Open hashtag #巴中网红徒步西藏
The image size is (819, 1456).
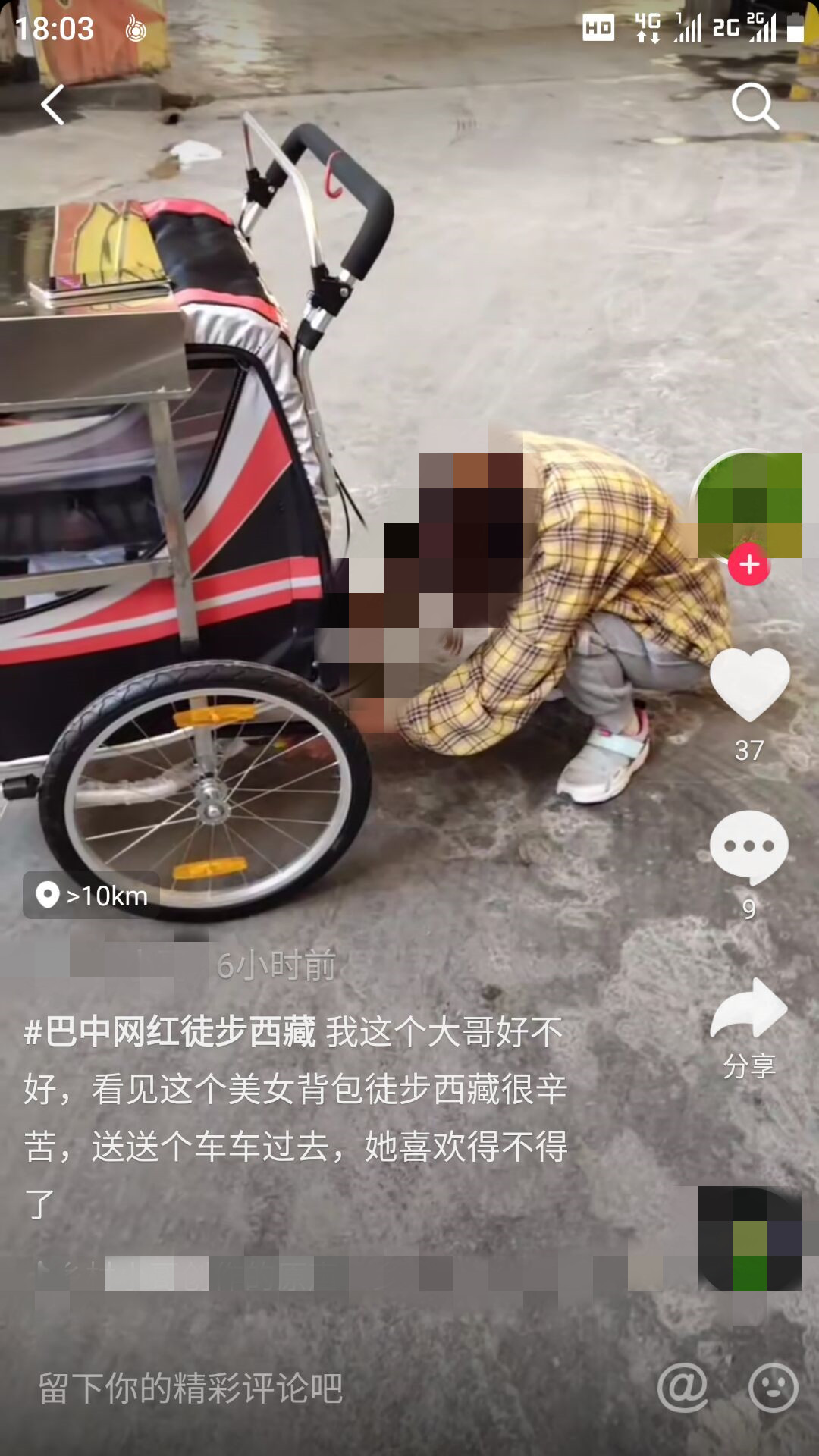point(170,1032)
